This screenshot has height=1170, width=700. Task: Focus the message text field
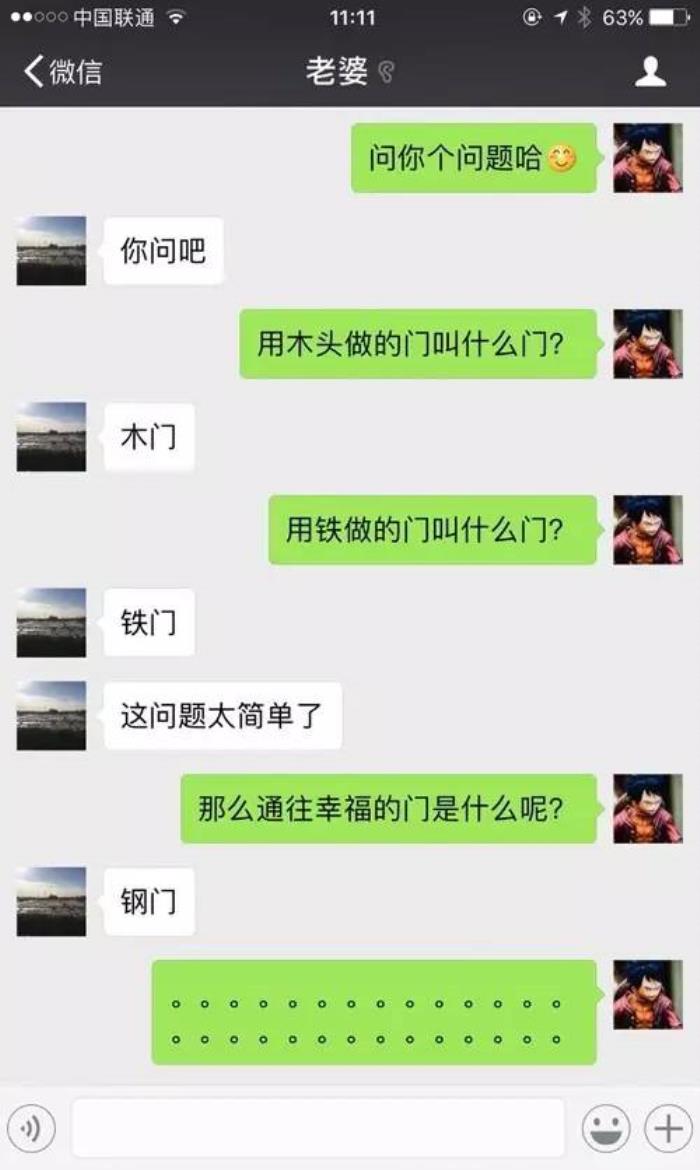tap(318, 1129)
